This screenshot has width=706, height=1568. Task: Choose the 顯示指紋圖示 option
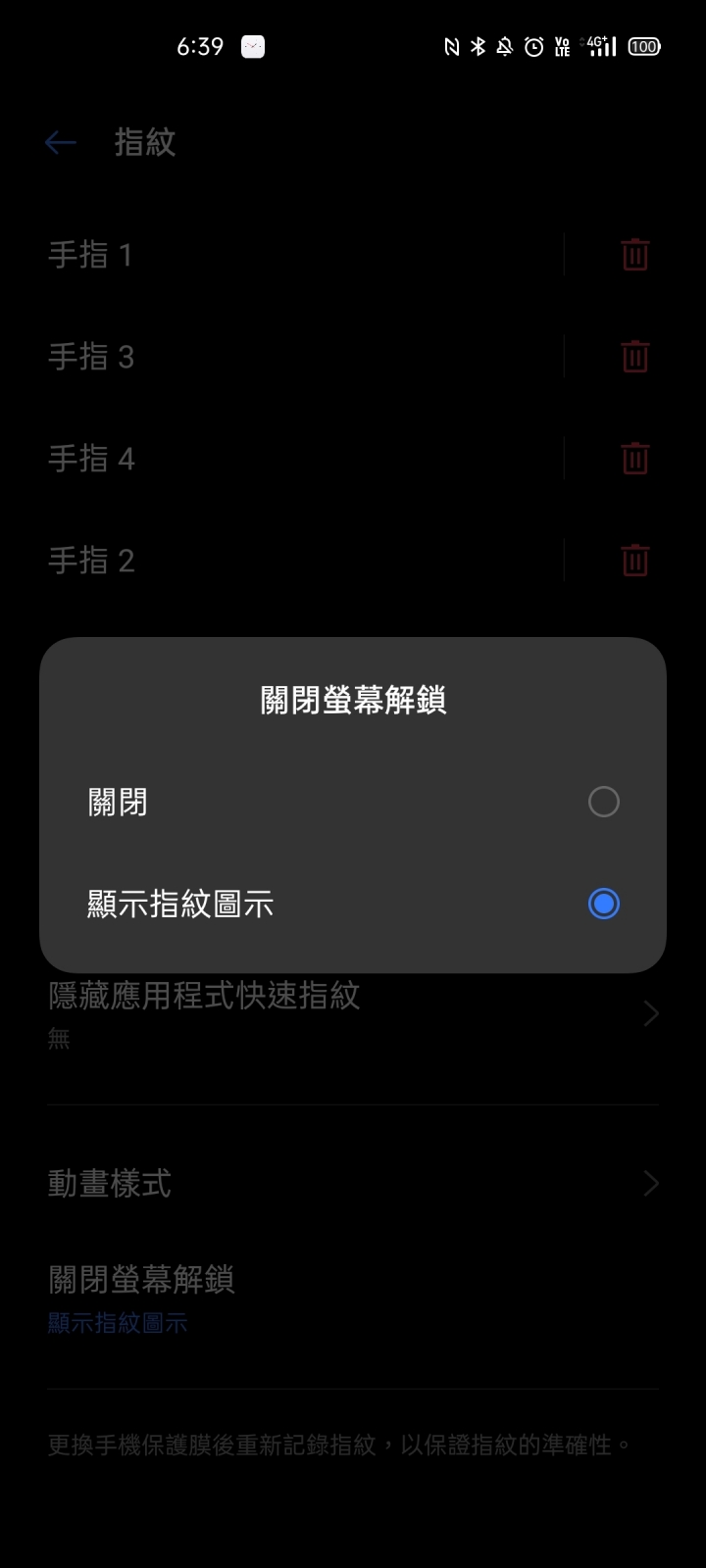[353, 904]
